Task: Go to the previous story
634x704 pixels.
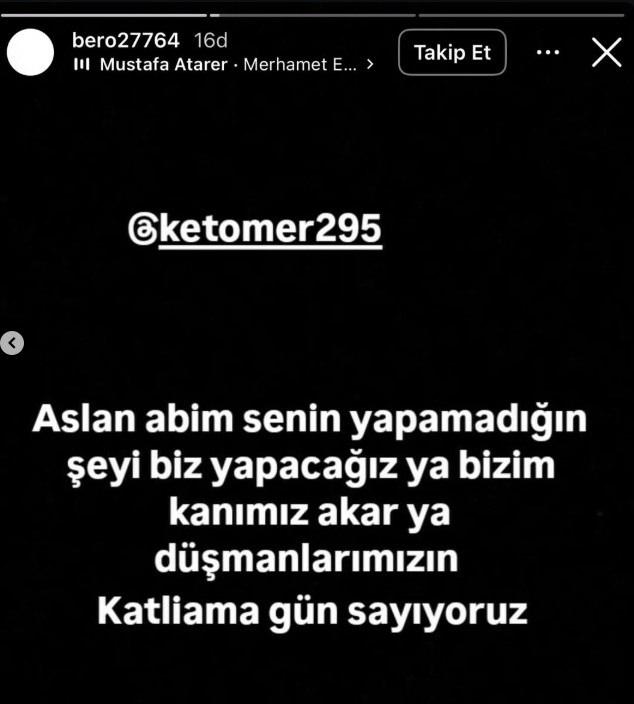Action: coord(12,343)
